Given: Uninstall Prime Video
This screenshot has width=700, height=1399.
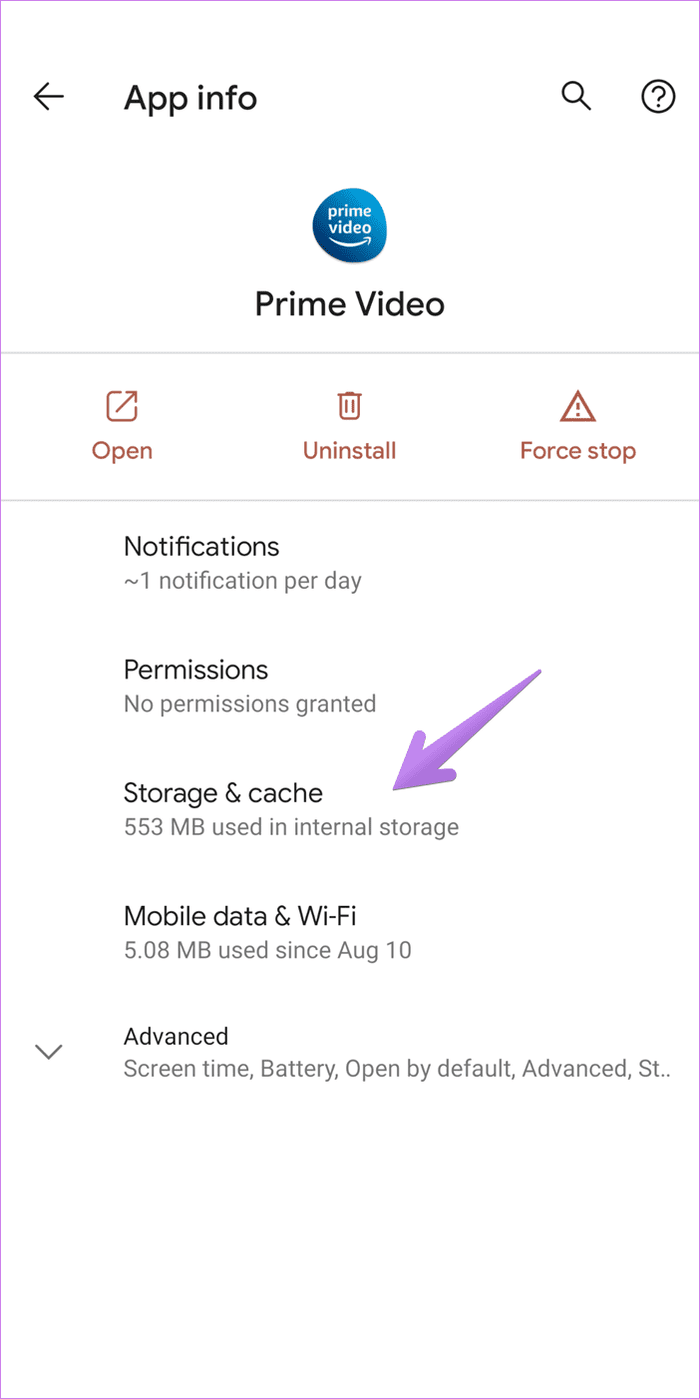Looking at the screenshot, I should point(349,427).
